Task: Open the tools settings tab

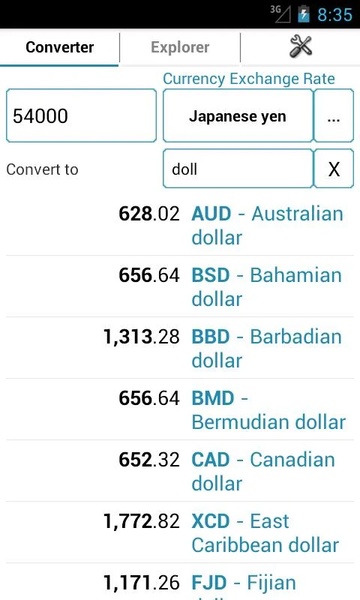Action: pyautogui.click(x=300, y=47)
